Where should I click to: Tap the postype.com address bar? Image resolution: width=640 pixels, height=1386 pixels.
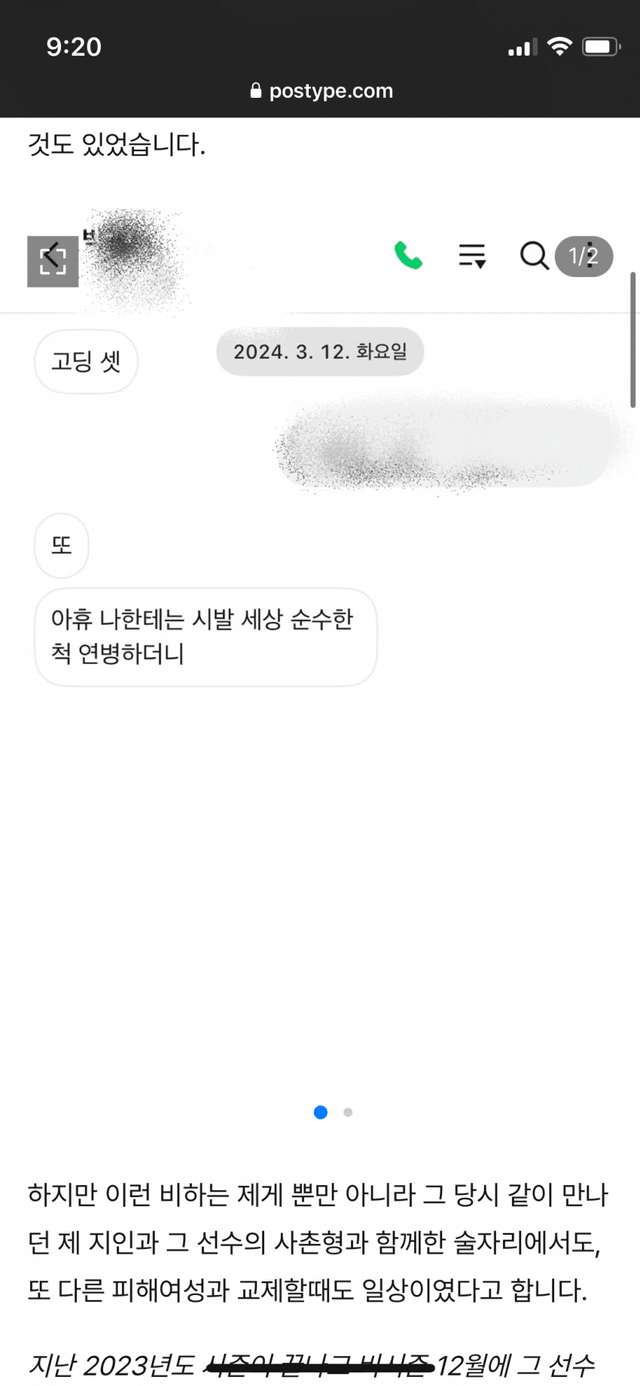click(320, 91)
